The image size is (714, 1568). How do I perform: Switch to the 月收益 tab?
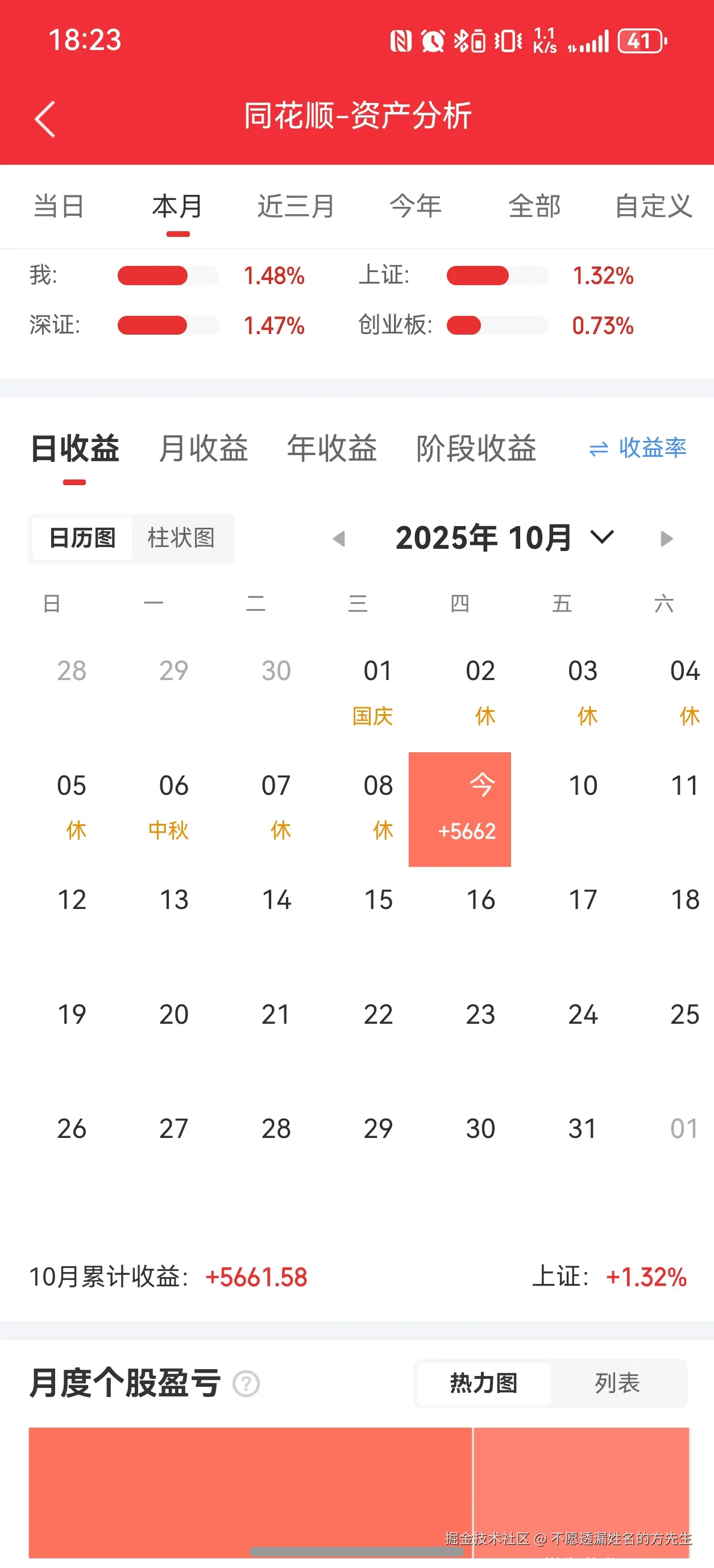(205, 449)
